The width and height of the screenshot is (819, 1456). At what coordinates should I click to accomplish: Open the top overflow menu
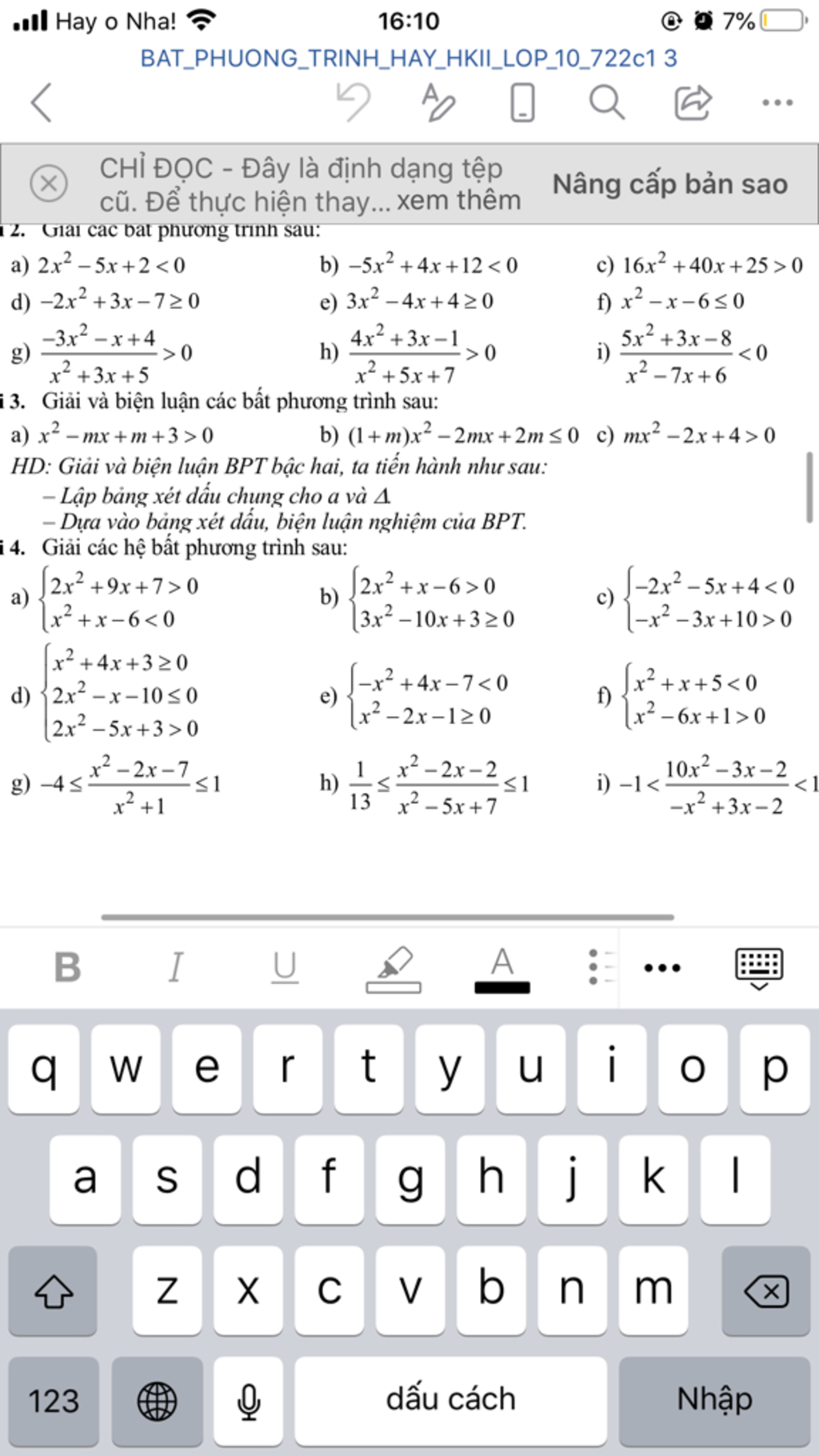[777, 102]
